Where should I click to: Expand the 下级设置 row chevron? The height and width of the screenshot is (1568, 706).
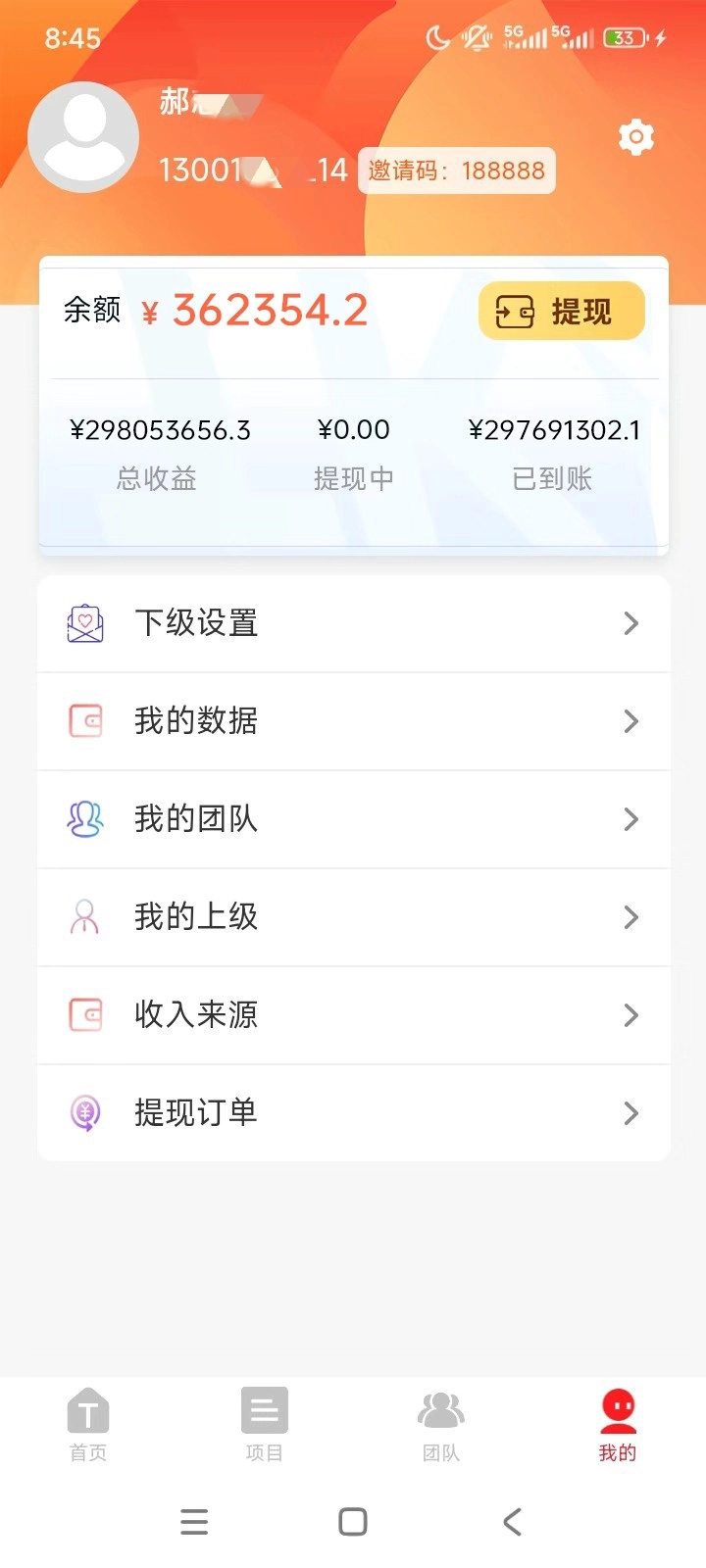[630, 623]
